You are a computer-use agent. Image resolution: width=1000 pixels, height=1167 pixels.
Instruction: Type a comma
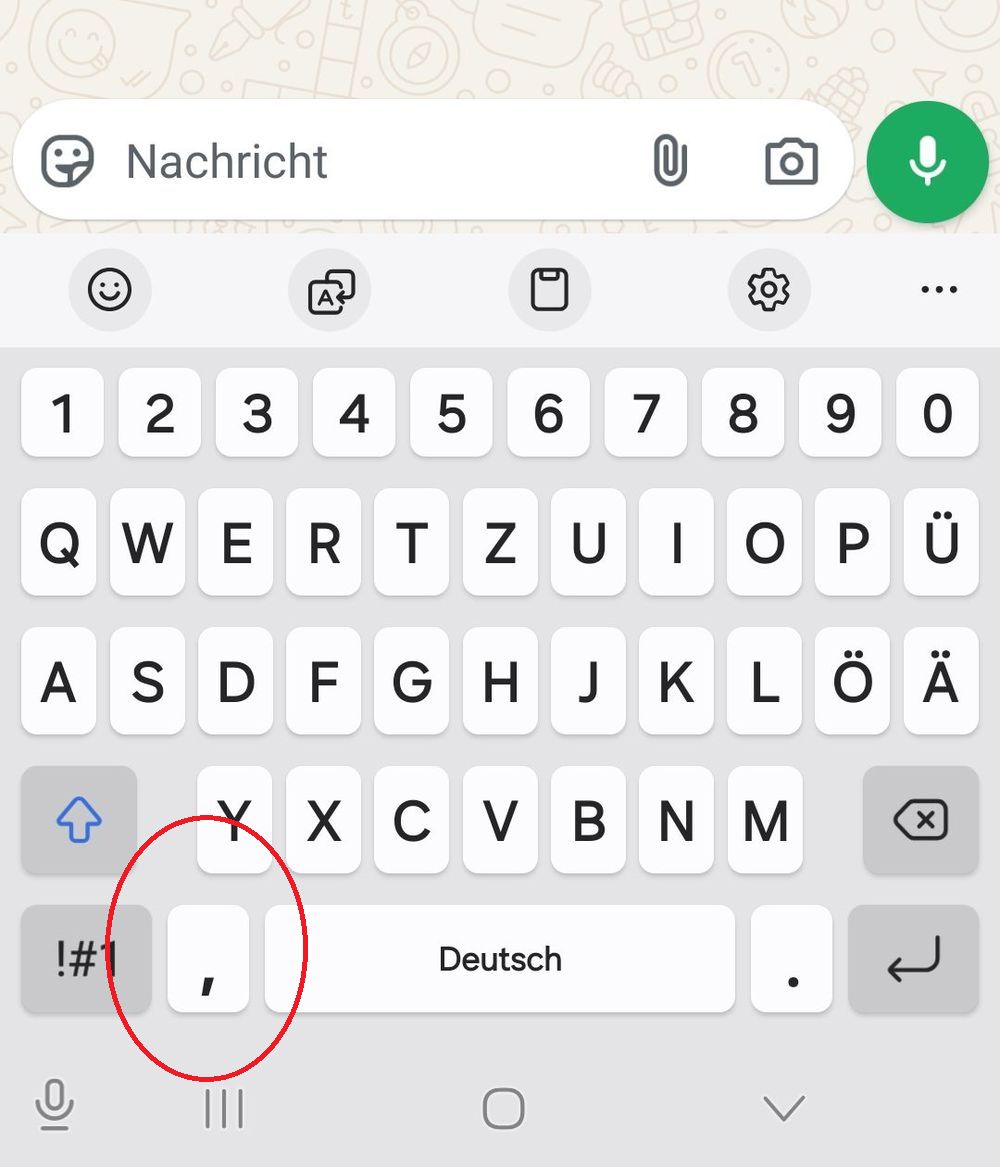tap(208, 959)
